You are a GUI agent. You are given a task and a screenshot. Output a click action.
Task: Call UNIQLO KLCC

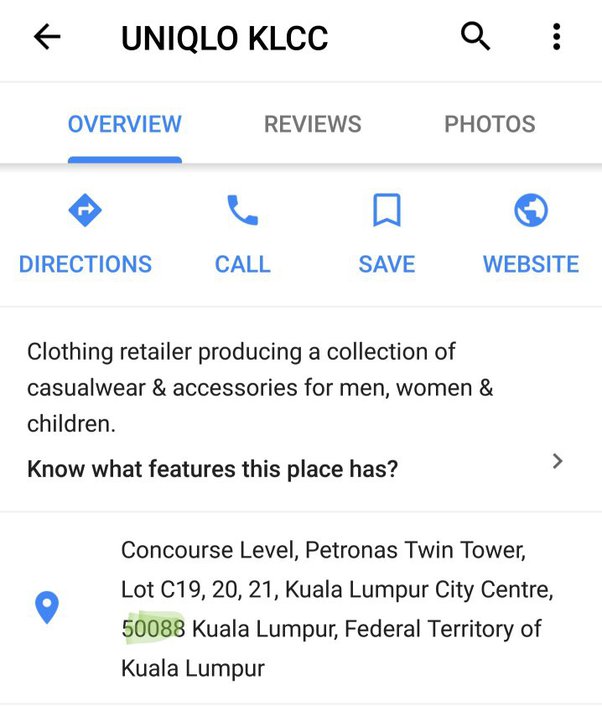click(242, 235)
